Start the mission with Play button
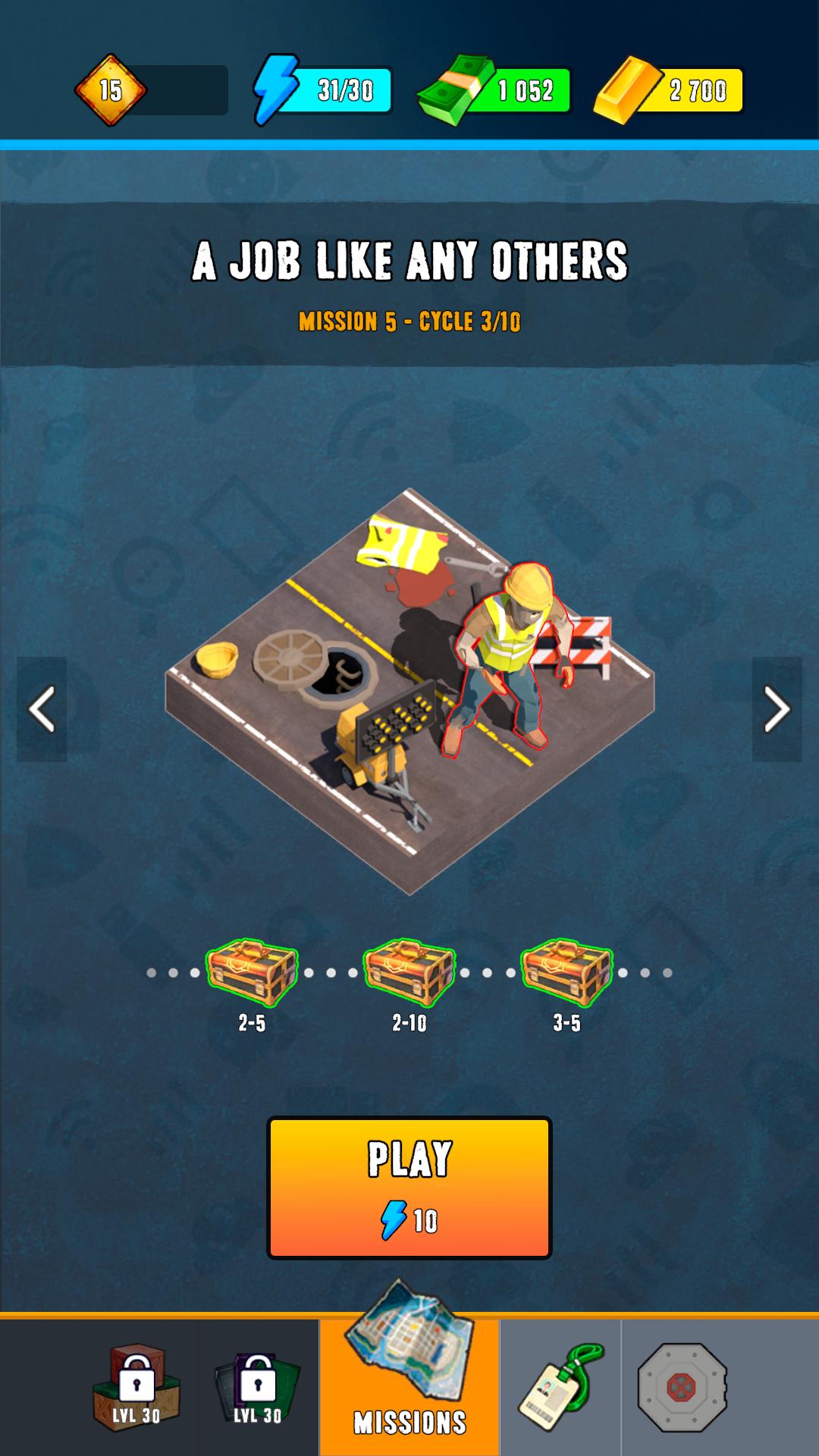 click(x=409, y=1188)
